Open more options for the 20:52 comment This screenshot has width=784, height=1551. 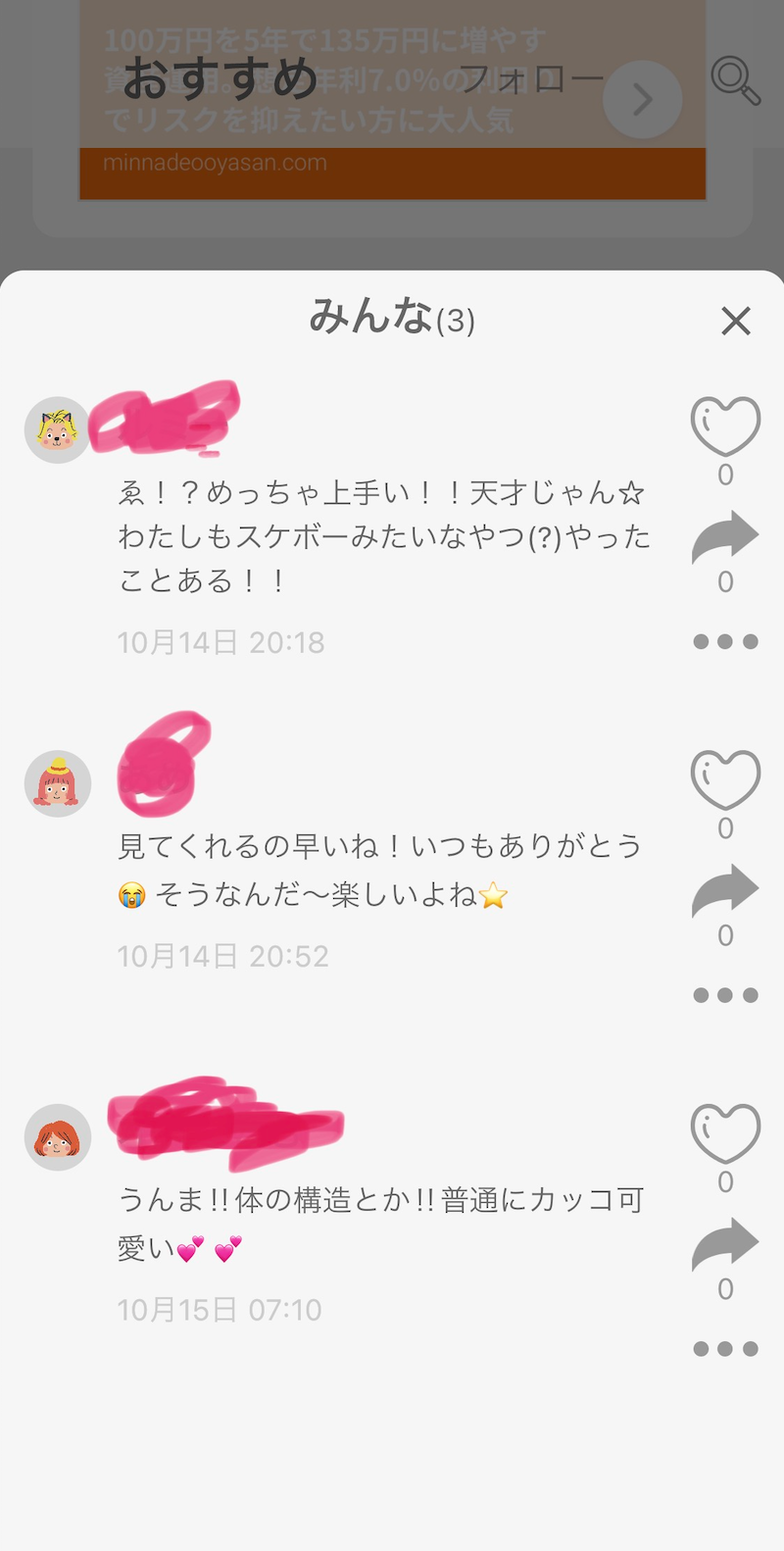(x=725, y=995)
